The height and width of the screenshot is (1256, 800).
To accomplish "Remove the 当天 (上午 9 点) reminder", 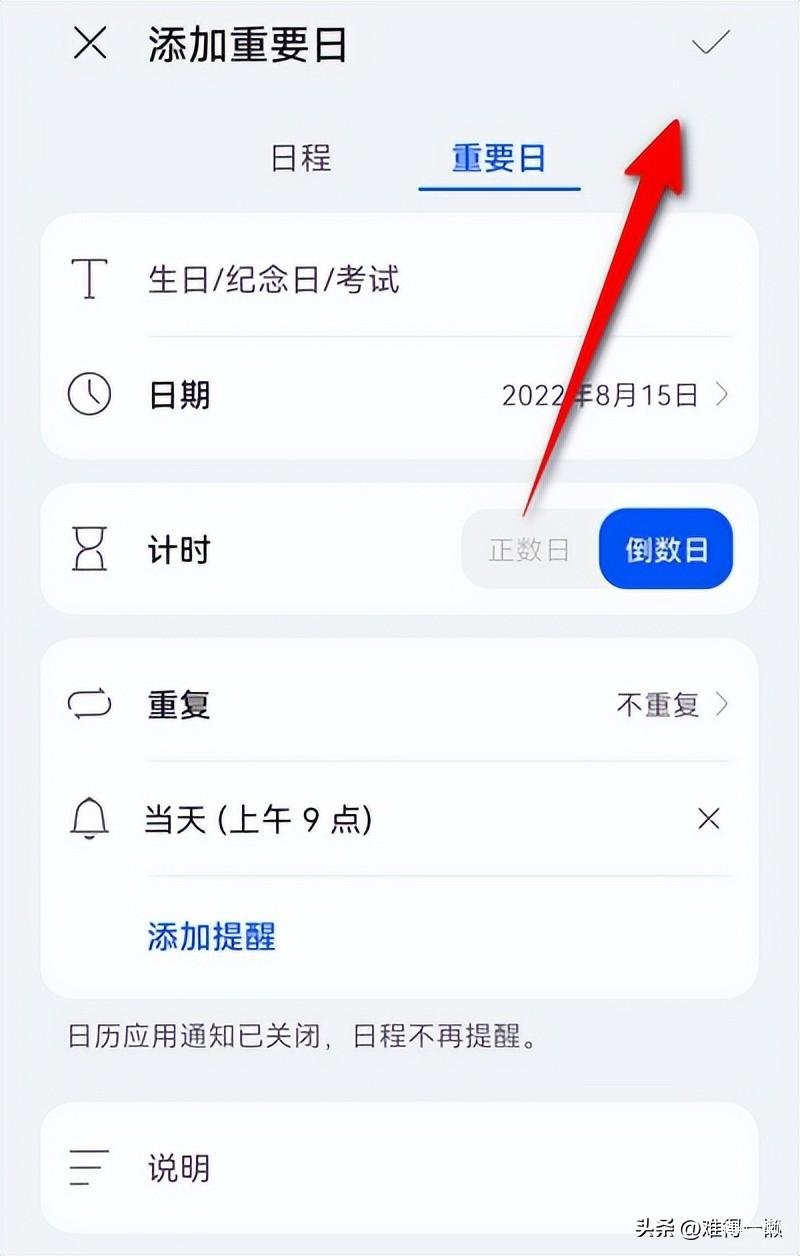I will (708, 820).
